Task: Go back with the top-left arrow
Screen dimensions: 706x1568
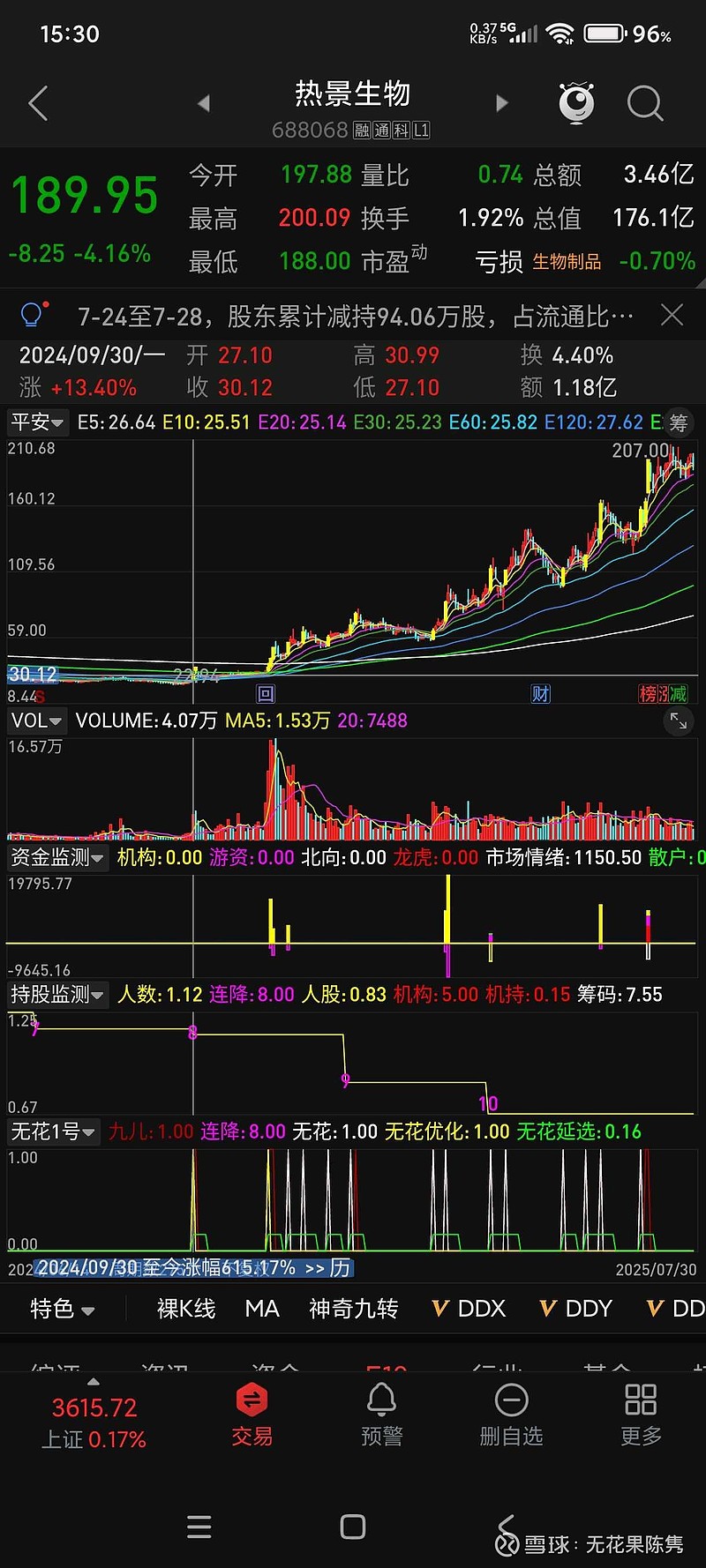Action: (38, 104)
